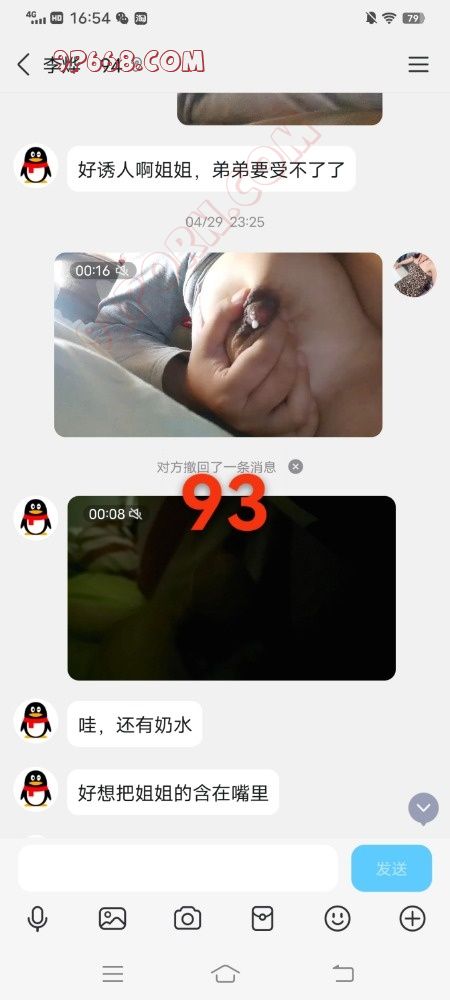Open the red packet option
This screenshot has height=1000, width=450.
263,919
